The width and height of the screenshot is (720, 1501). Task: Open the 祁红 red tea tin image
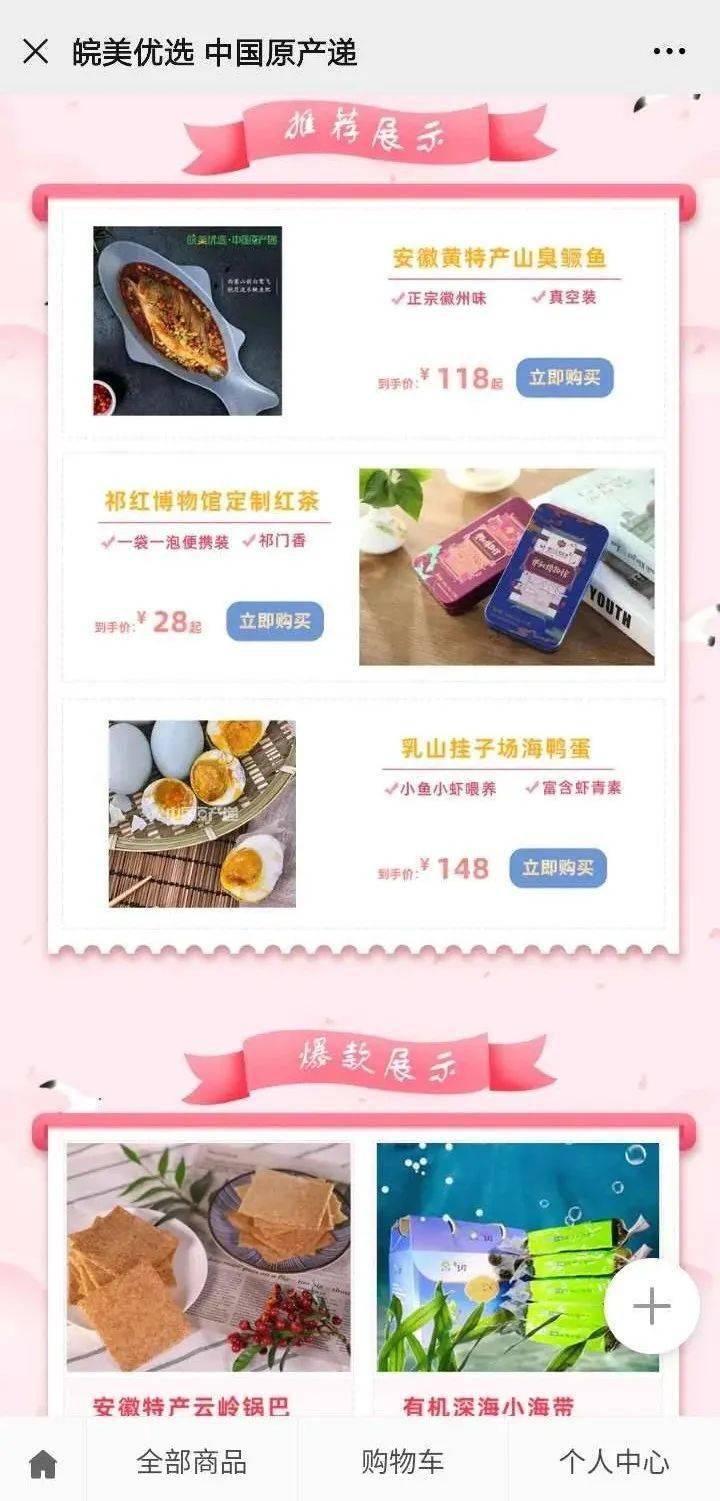point(507,567)
